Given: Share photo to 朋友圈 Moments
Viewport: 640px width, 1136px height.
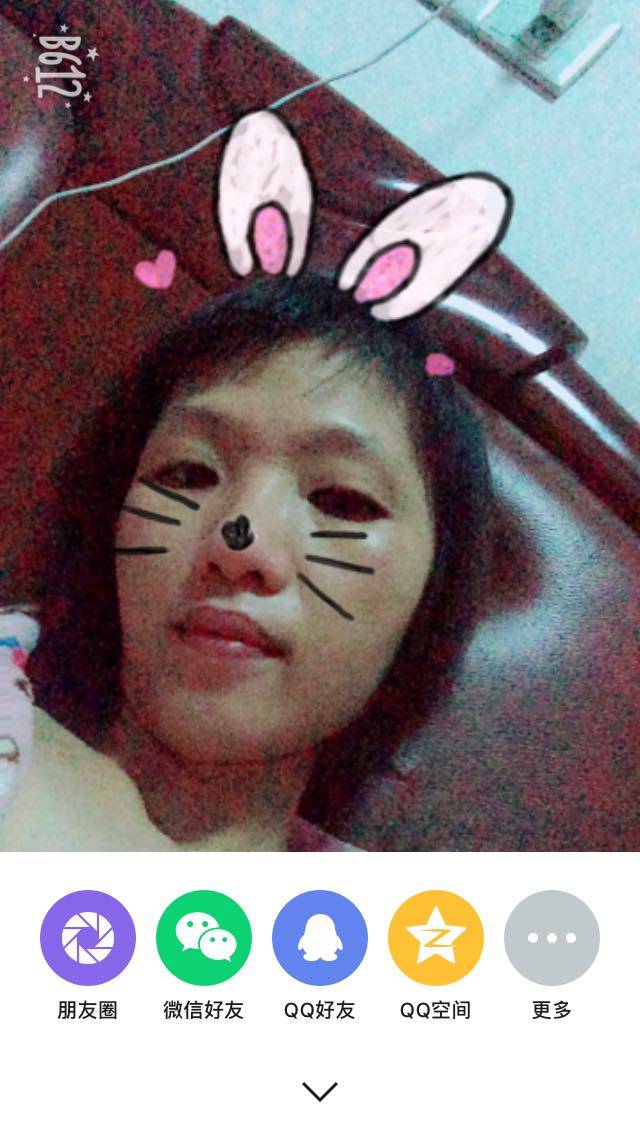Looking at the screenshot, I should coord(88,938).
